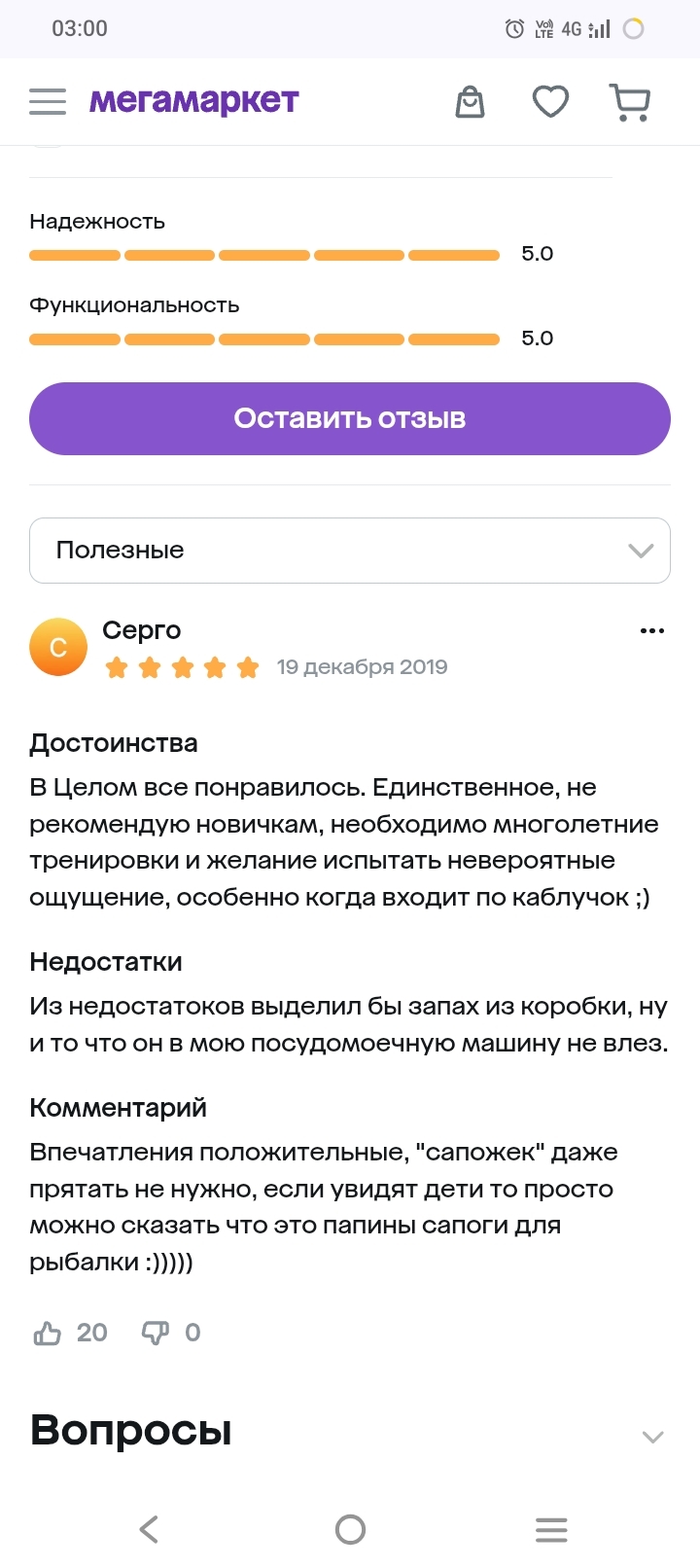700x1568 pixels.
Task: Open recent apps from the navigation bar
Action: click(x=551, y=1529)
